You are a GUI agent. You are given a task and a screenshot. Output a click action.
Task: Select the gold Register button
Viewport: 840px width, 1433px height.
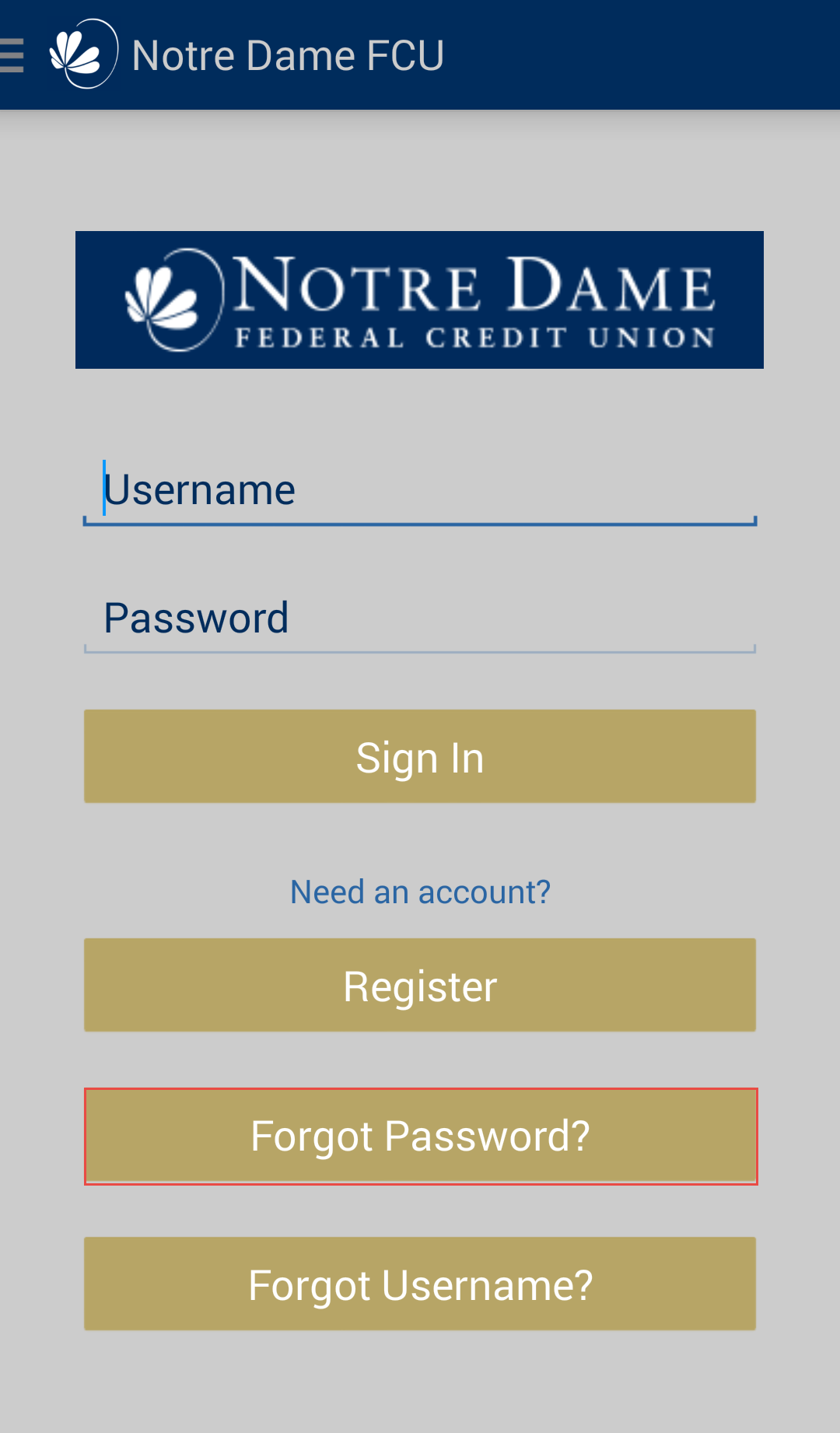coord(420,985)
